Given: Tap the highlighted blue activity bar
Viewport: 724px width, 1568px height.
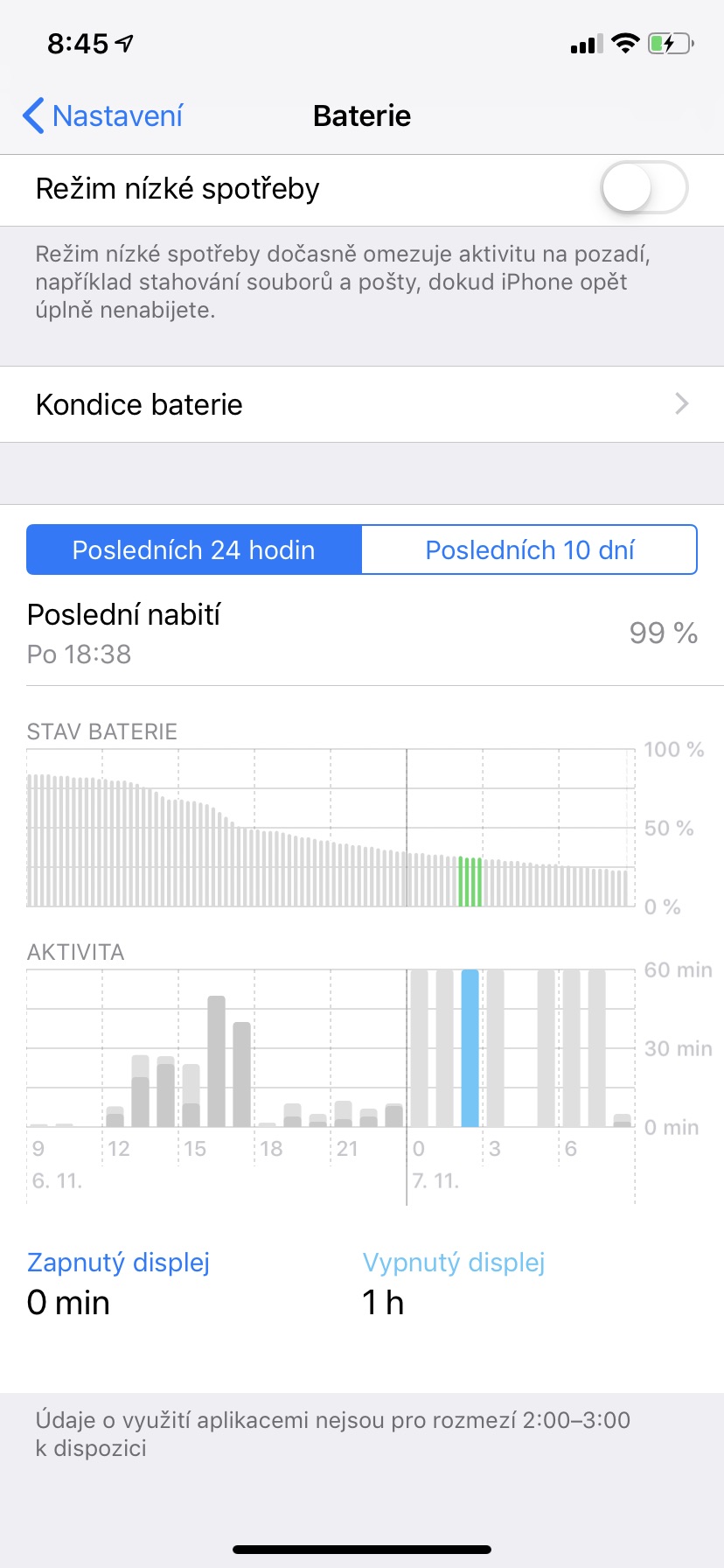Looking at the screenshot, I should tap(470, 1047).
